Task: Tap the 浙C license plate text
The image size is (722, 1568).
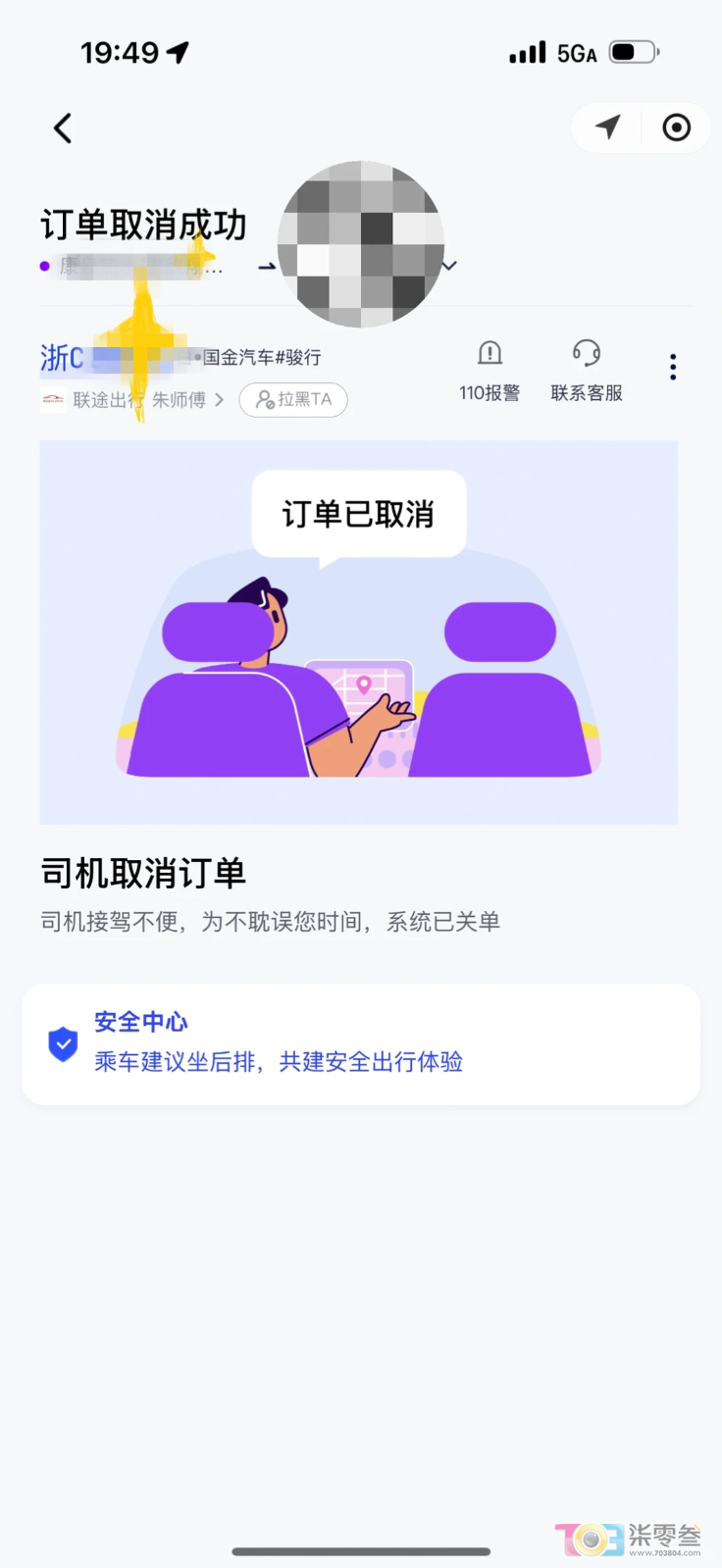Action: (x=61, y=357)
